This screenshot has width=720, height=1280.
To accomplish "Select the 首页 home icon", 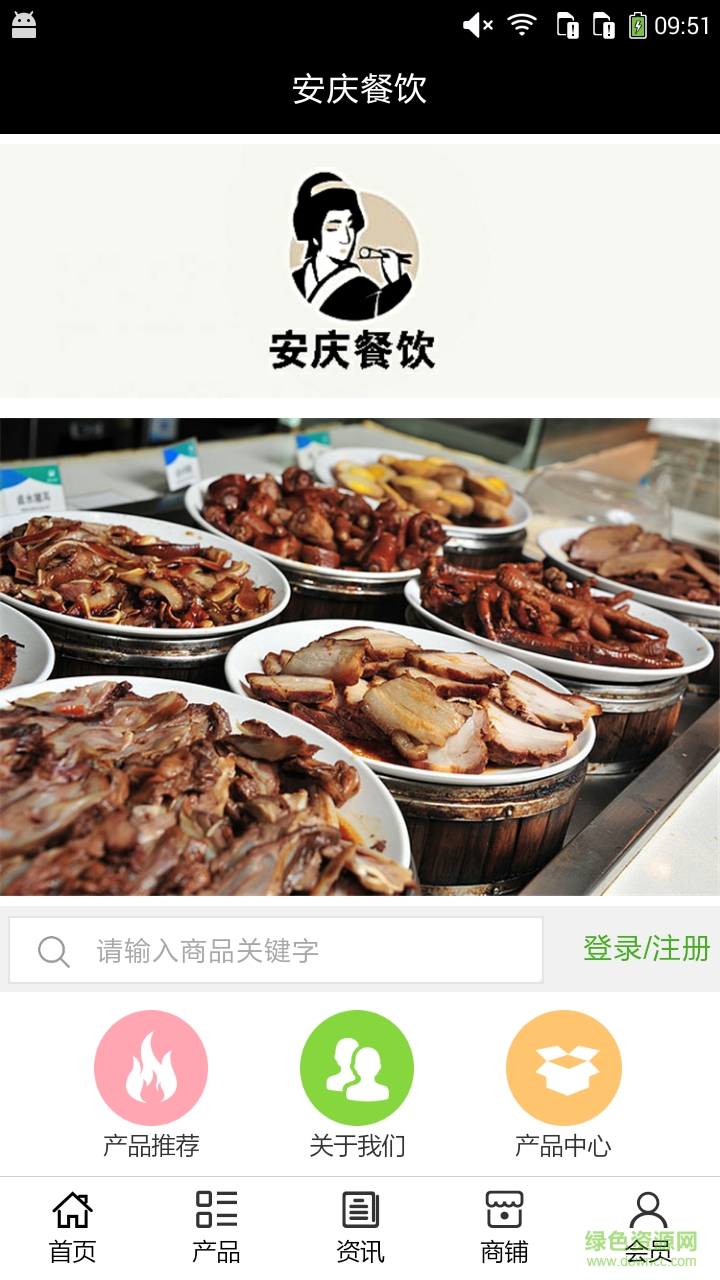I will tap(72, 1212).
